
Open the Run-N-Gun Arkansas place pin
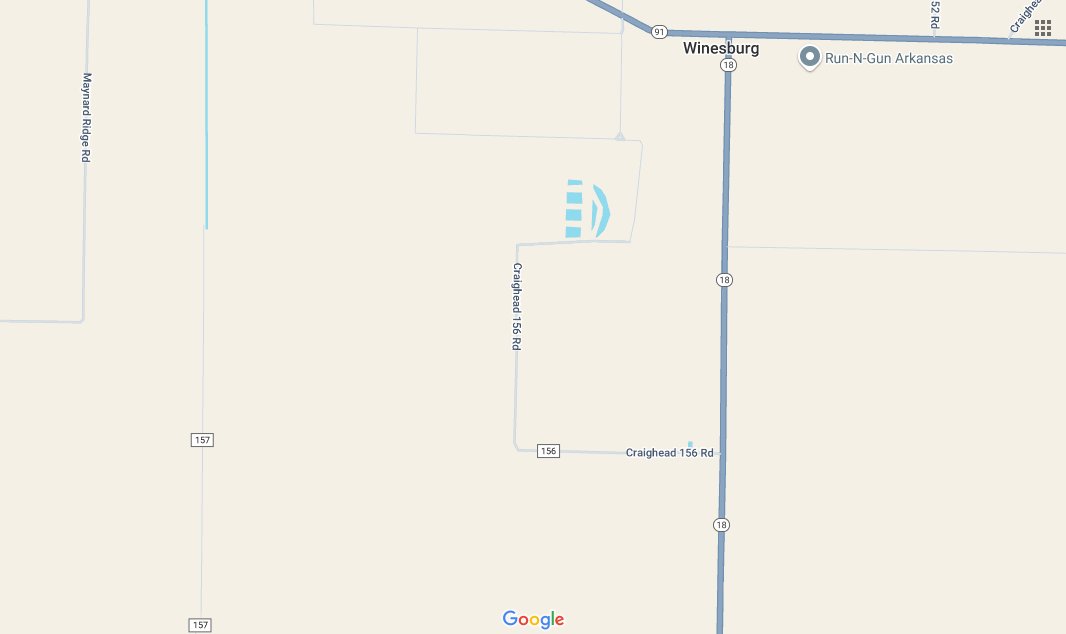click(809, 58)
